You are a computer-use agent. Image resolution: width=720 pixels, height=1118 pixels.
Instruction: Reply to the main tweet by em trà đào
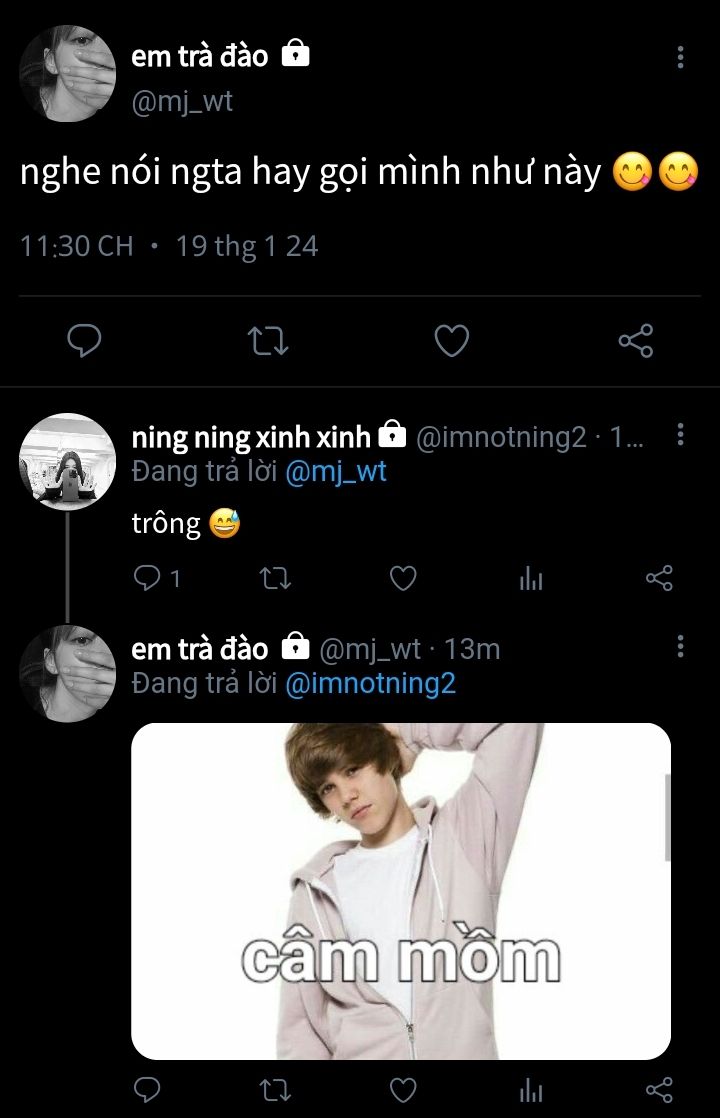point(84,342)
